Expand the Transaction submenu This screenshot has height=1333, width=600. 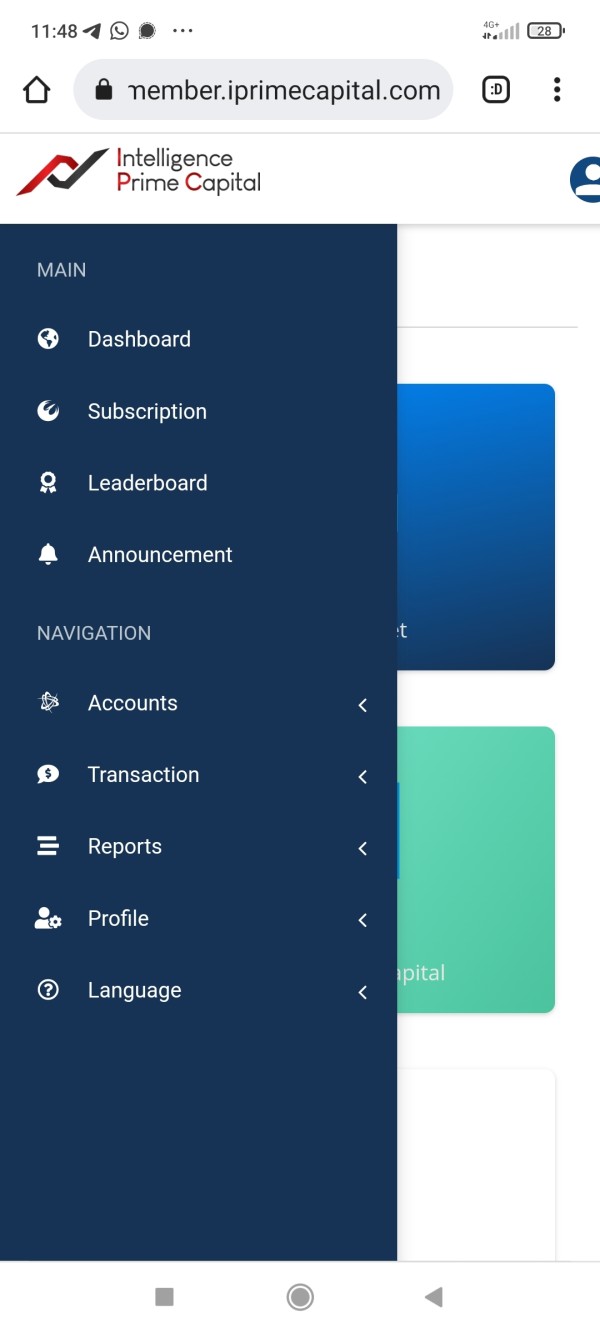click(x=200, y=775)
